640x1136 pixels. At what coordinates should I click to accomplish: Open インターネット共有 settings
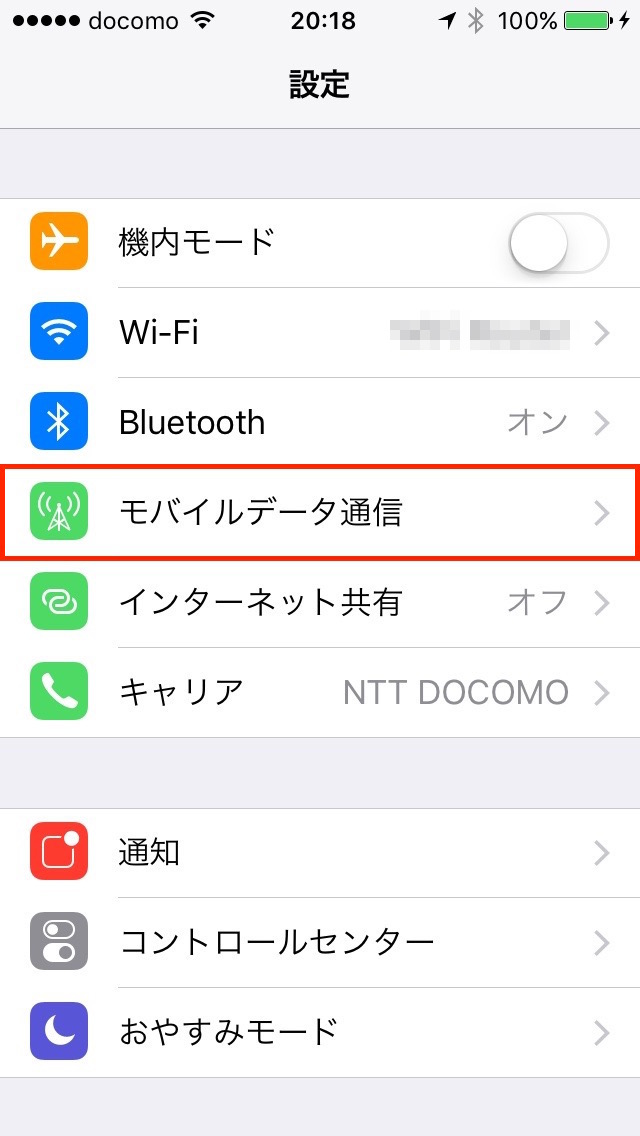click(x=320, y=603)
